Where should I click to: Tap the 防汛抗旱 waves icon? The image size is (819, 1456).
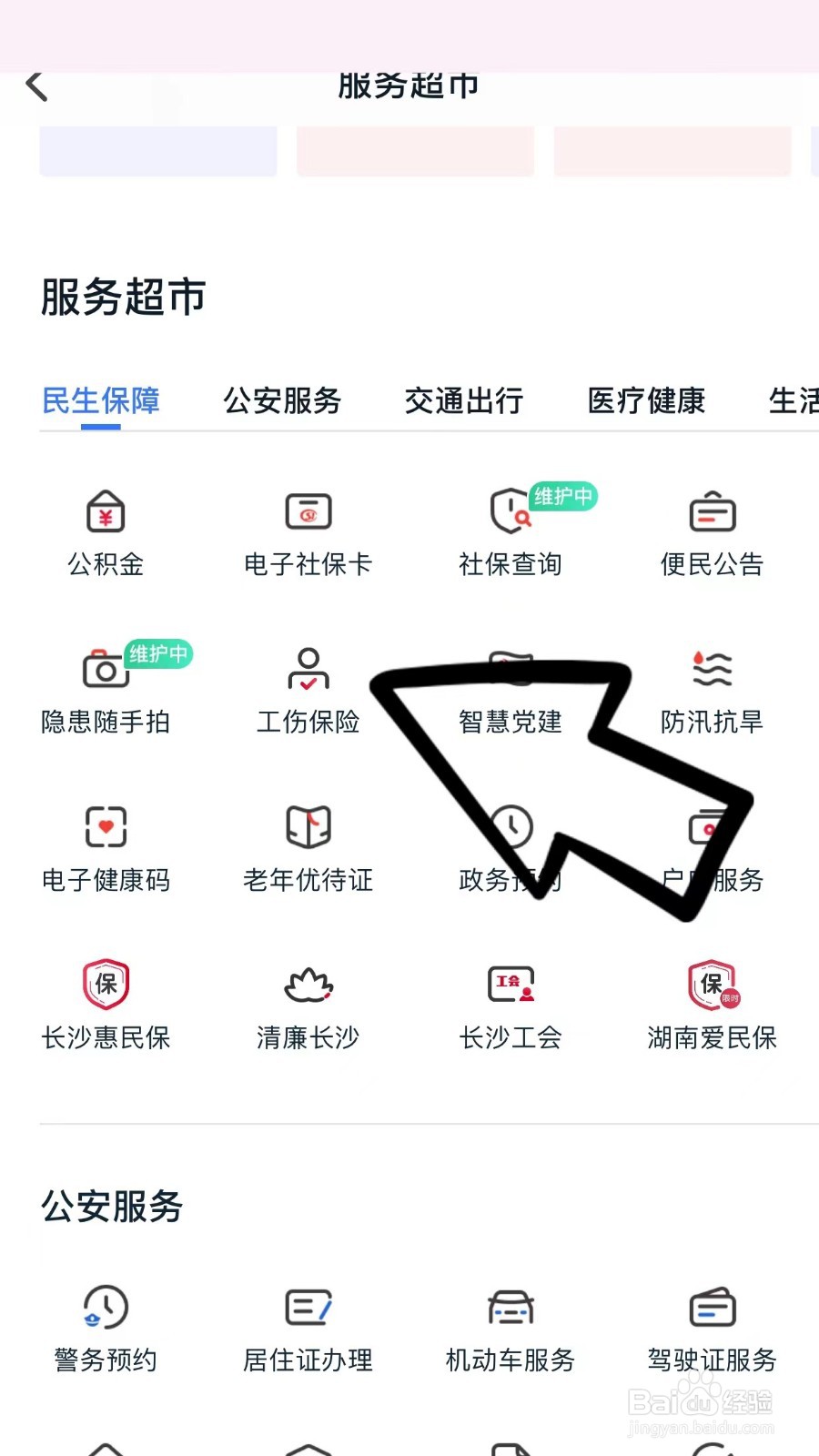point(712,690)
